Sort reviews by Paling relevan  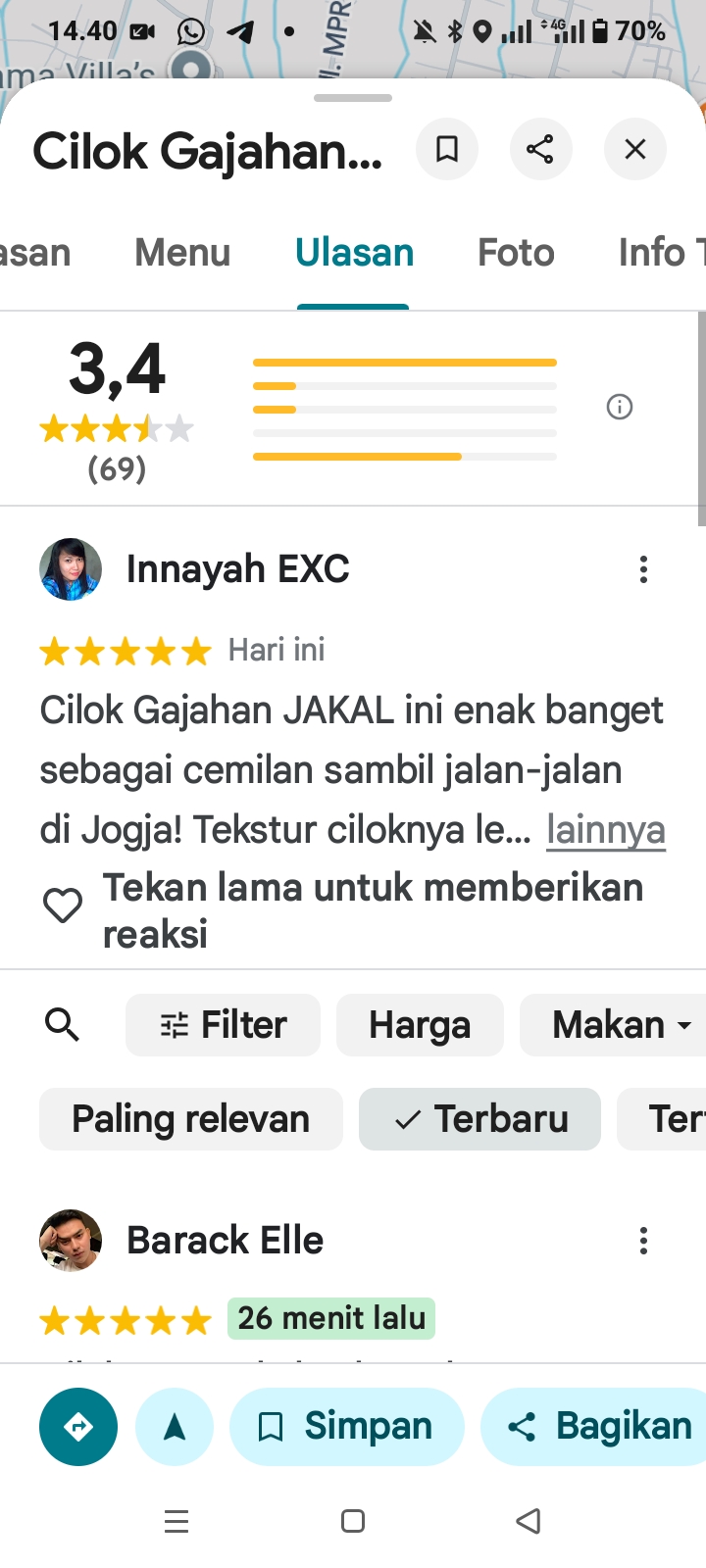[x=191, y=1119]
